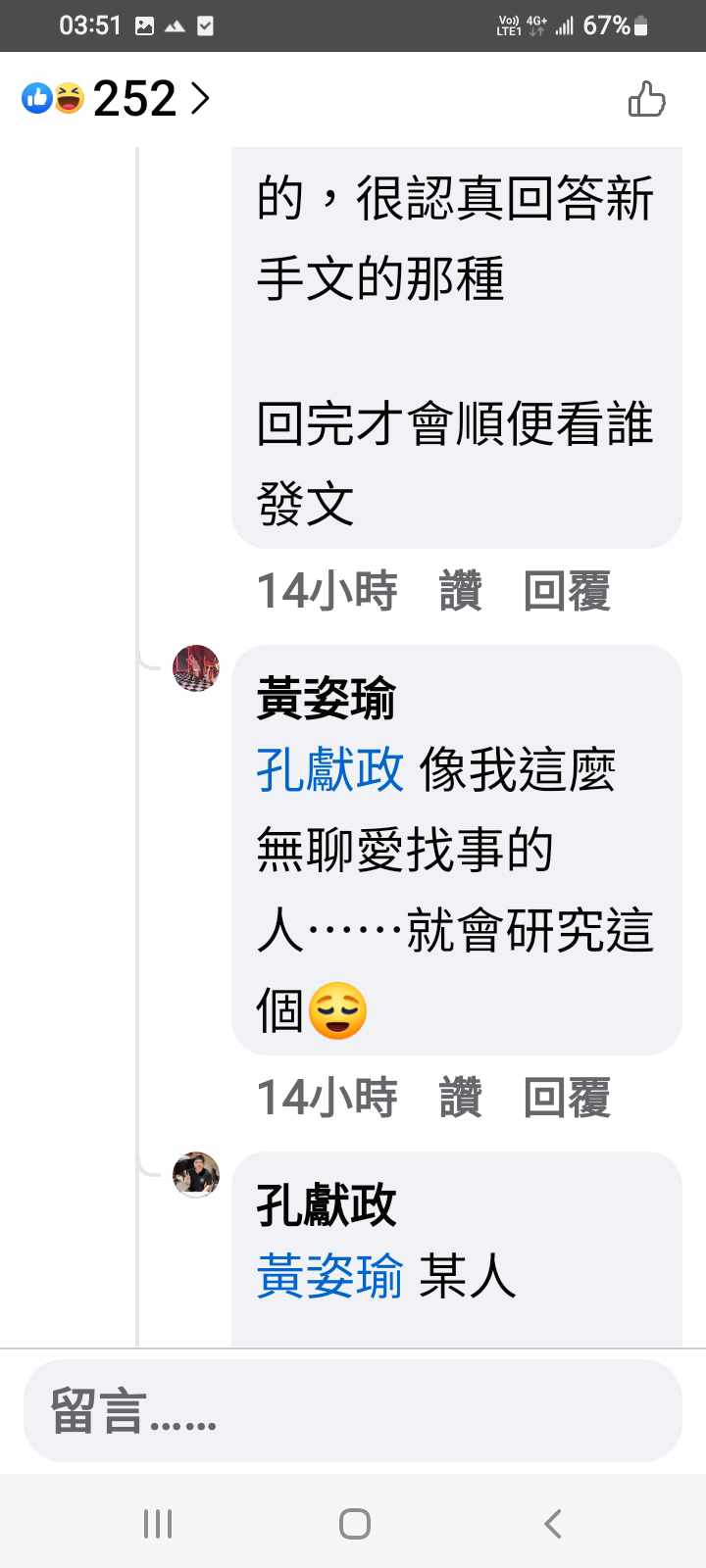
Task: Go back with system back button
Action: pyautogui.click(x=553, y=1523)
